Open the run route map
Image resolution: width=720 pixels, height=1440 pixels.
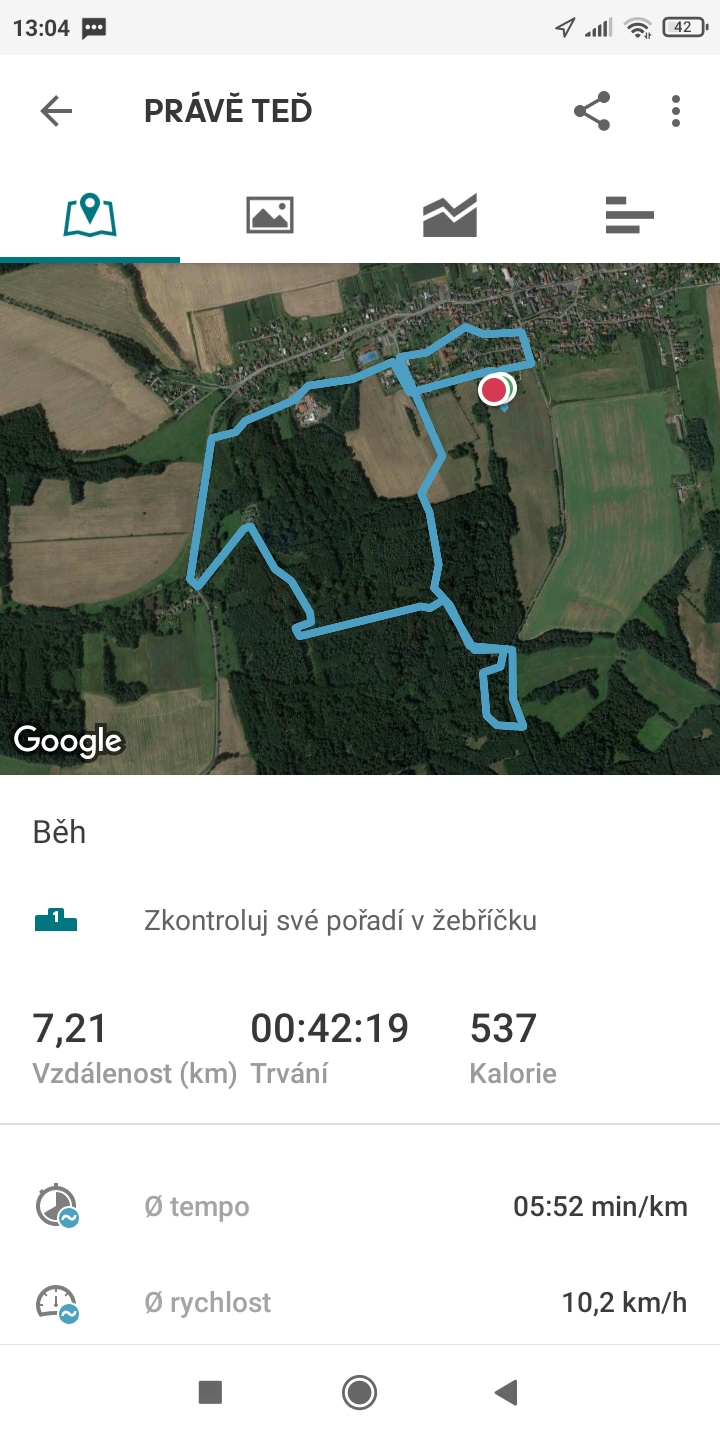pyautogui.click(x=360, y=519)
